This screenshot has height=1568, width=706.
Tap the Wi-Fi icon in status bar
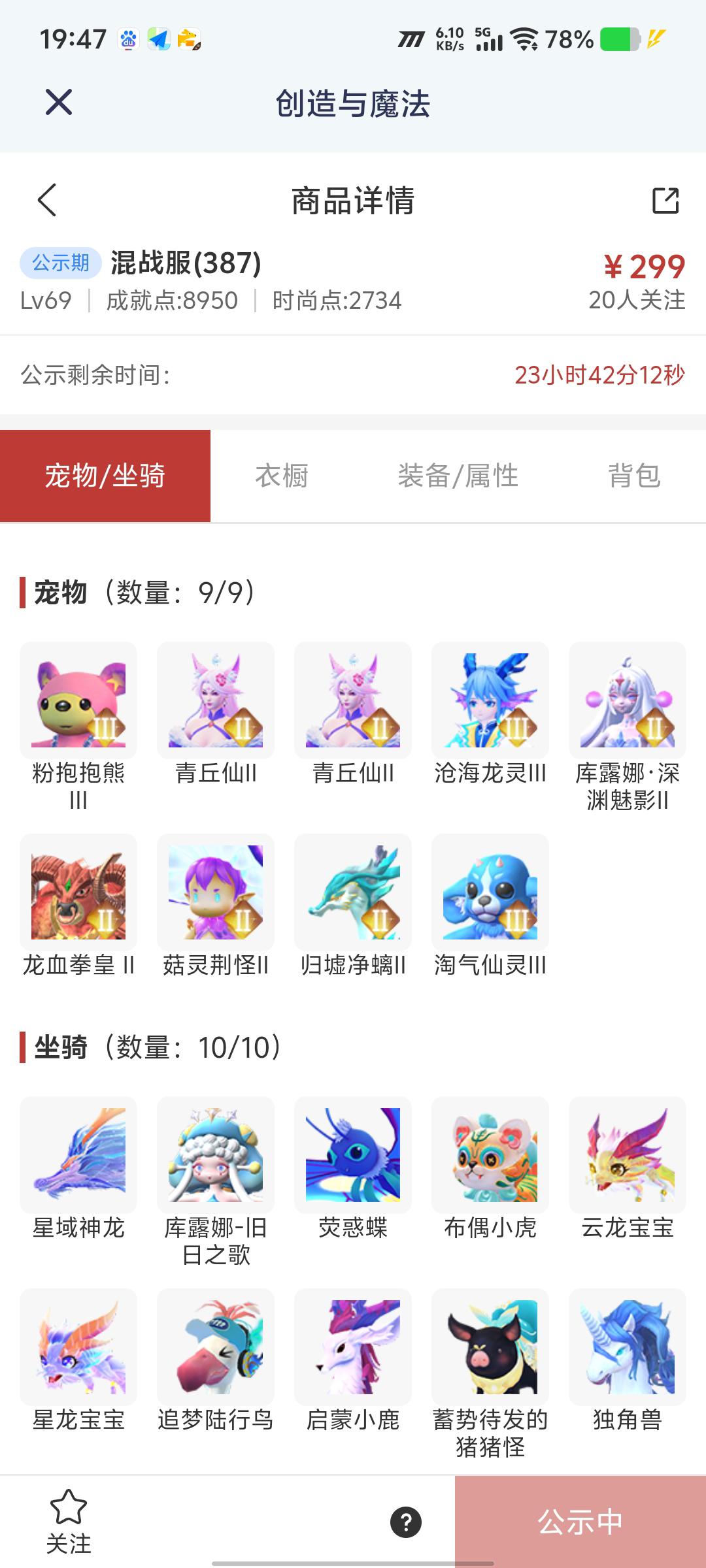(x=523, y=41)
